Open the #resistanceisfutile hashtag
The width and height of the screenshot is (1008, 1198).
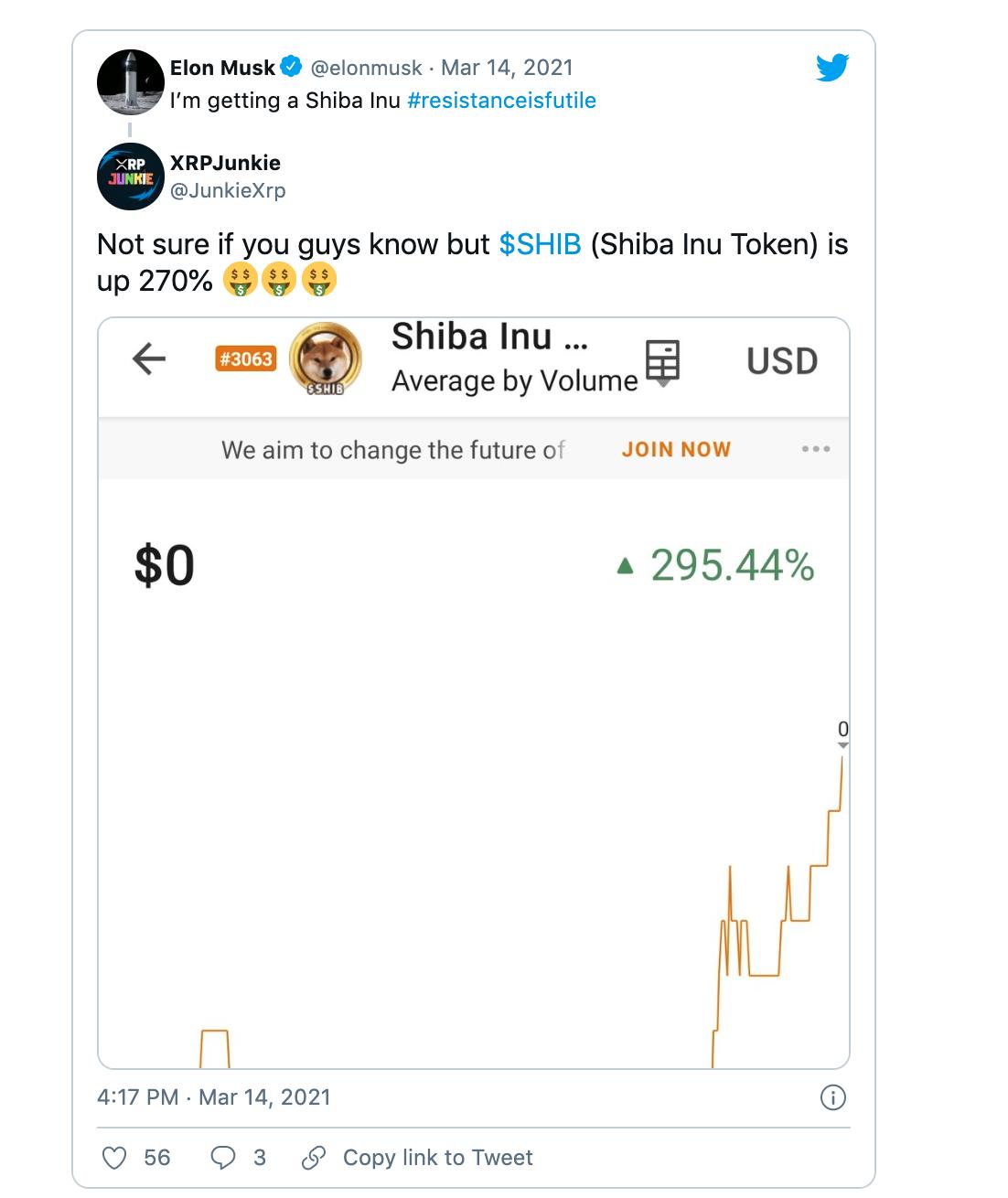(501, 101)
